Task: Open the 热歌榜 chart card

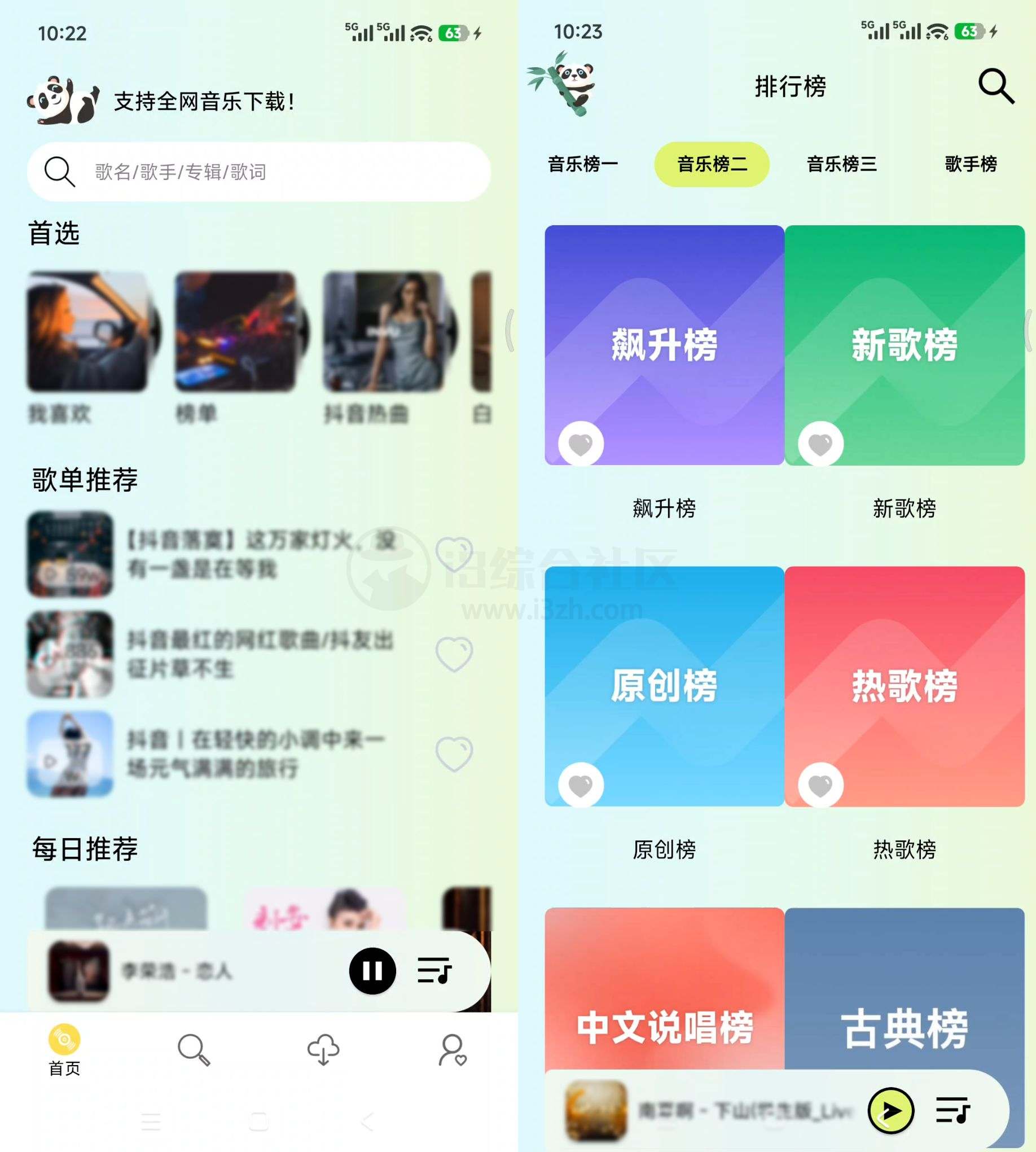Action: click(x=905, y=687)
